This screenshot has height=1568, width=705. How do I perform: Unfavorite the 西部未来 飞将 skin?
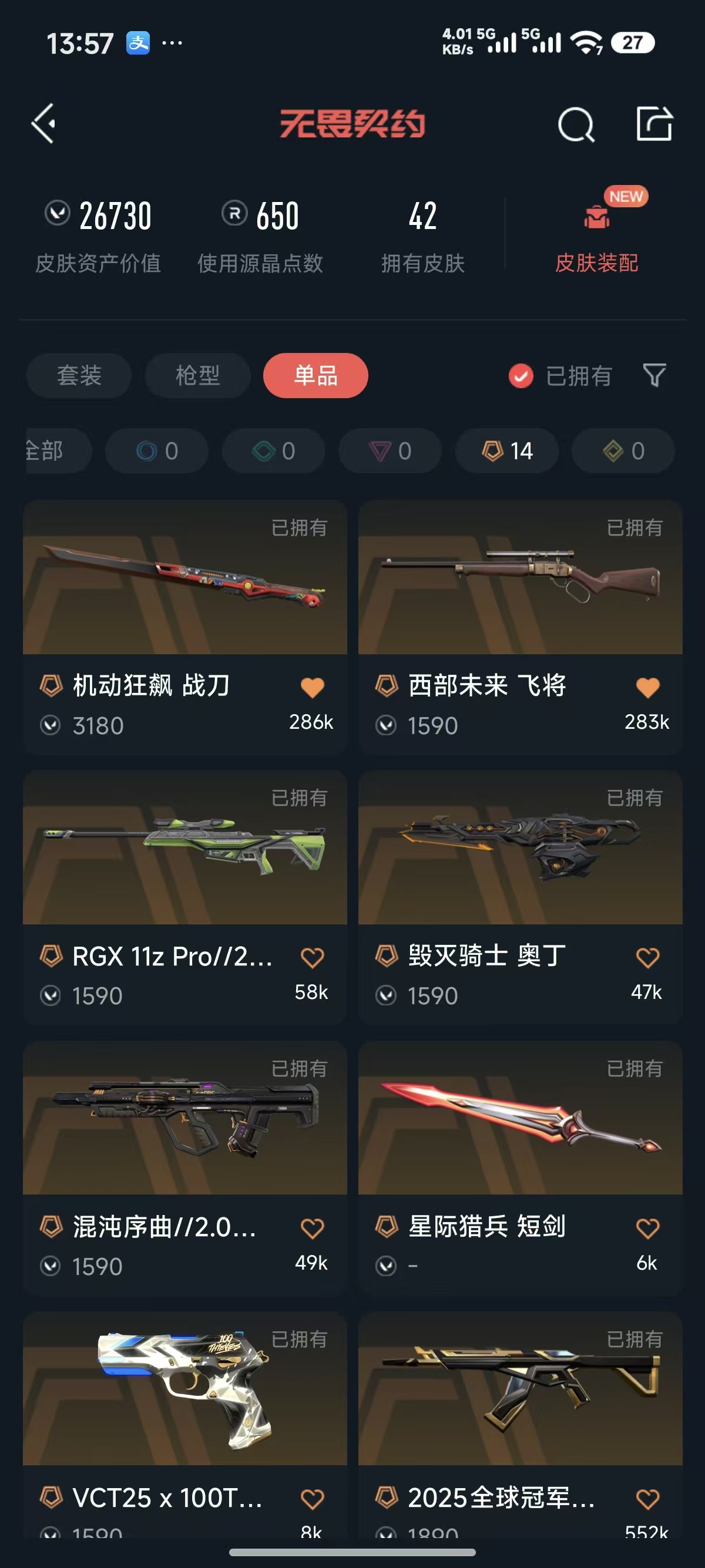point(647,687)
